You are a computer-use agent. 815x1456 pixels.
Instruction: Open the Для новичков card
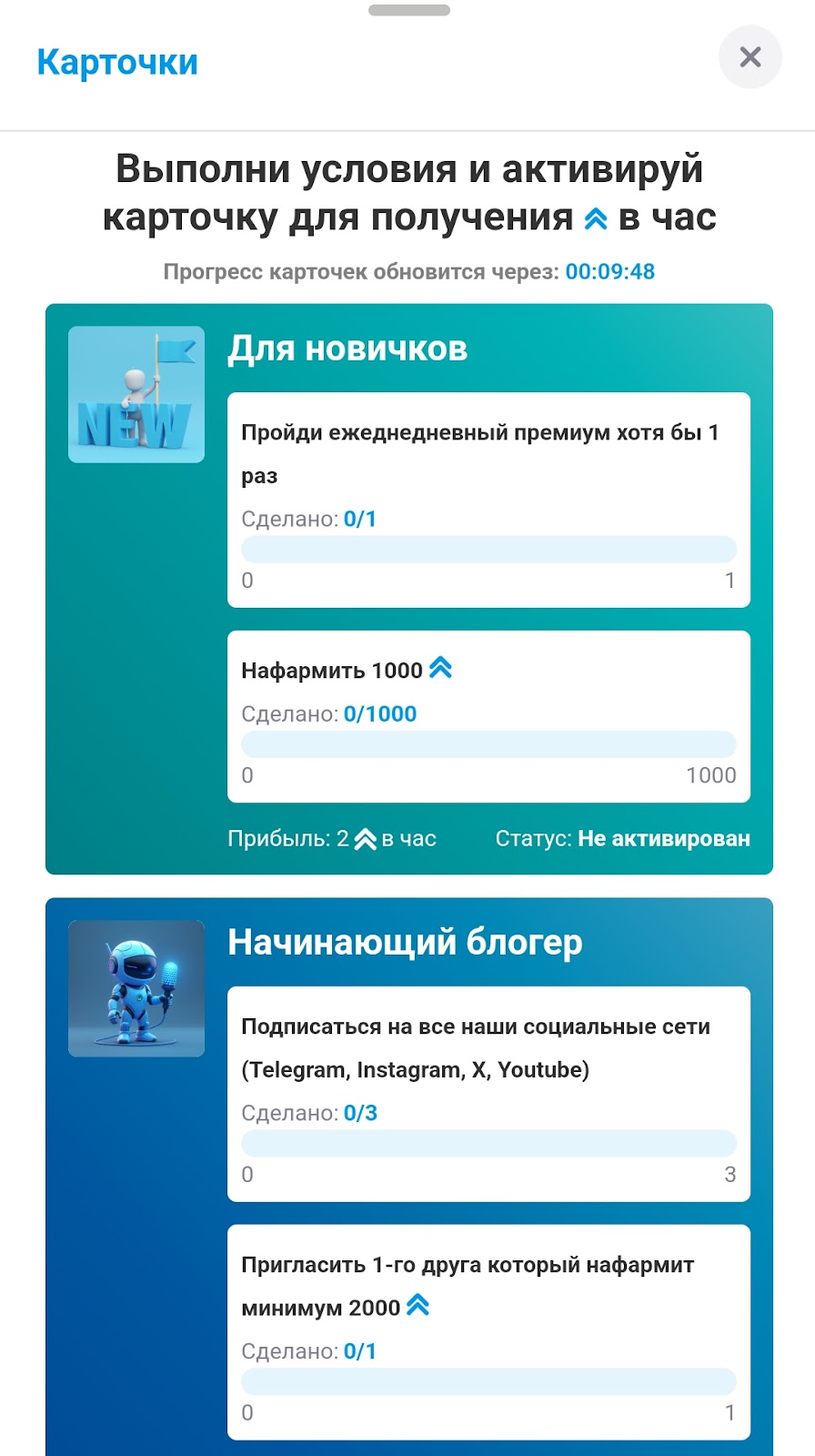[x=409, y=589]
